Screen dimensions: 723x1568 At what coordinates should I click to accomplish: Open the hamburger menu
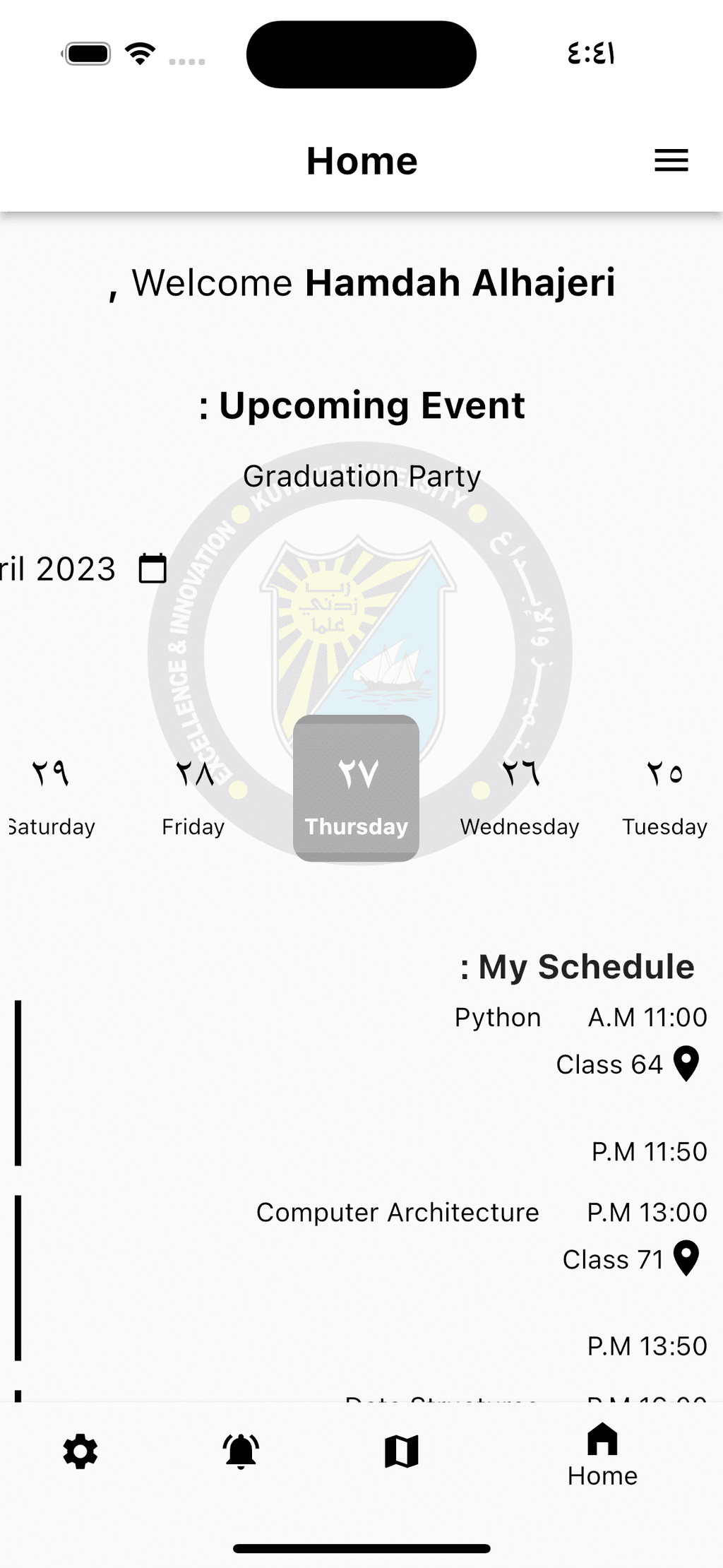click(671, 160)
